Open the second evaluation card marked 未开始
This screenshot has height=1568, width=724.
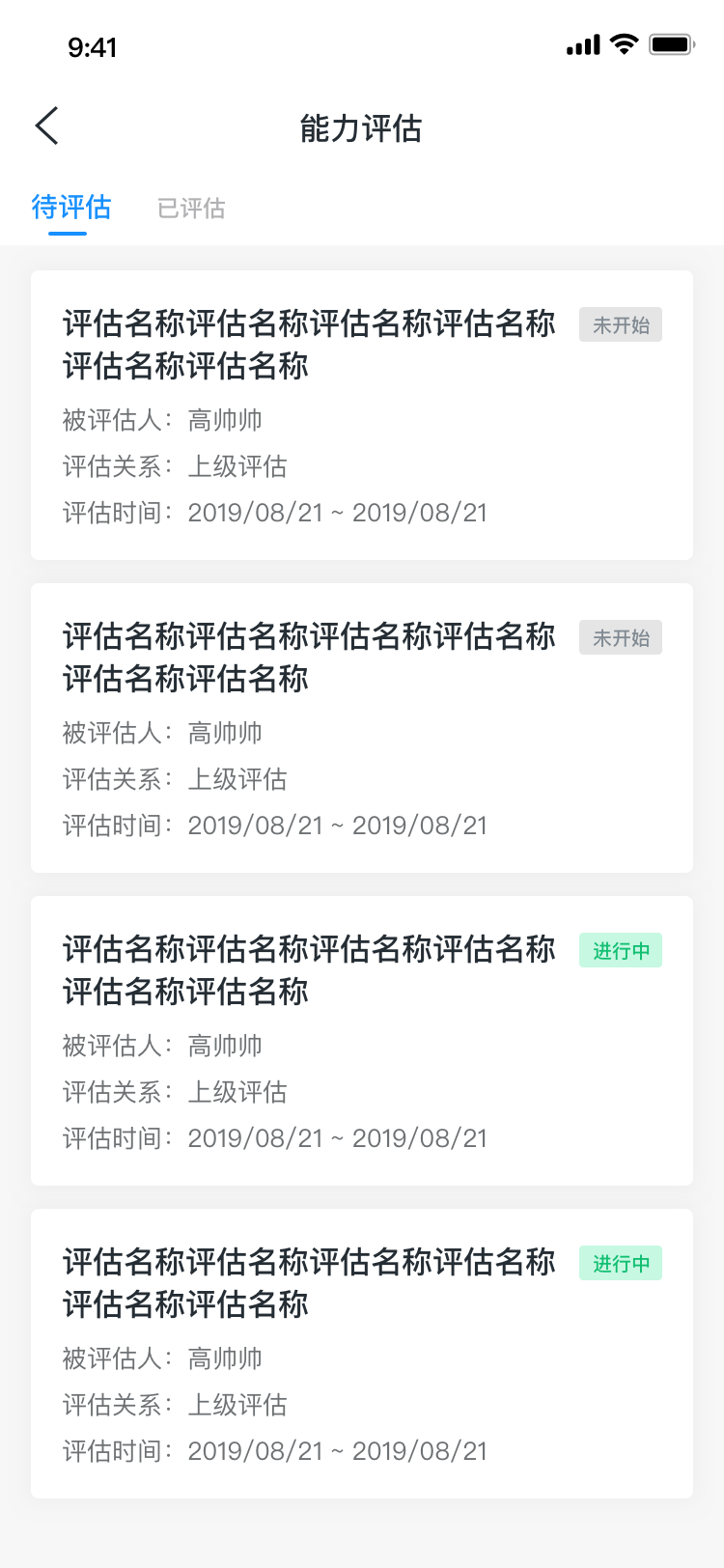[x=361, y=728]
